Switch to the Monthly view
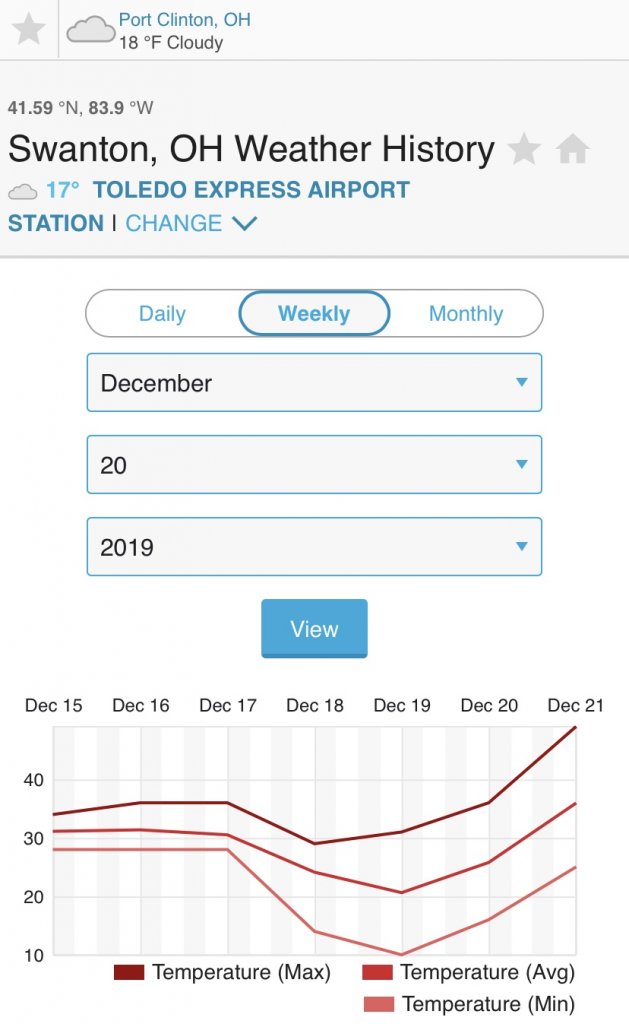Image resolution: width=629 pixels, height=1024 pixels. coord(465,314)
